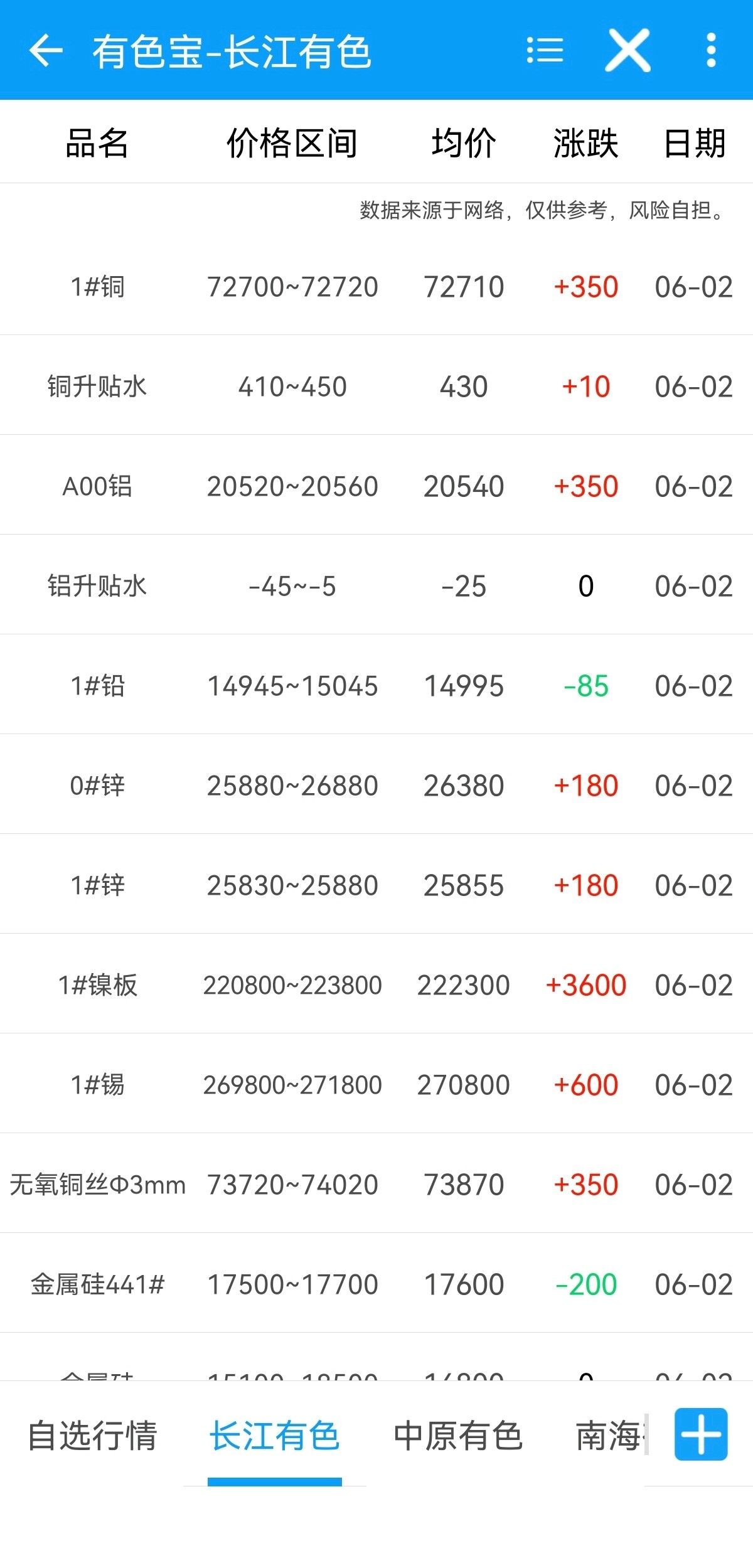View the 无氧铜丝Φ3mm quote

coord(376,1184)
